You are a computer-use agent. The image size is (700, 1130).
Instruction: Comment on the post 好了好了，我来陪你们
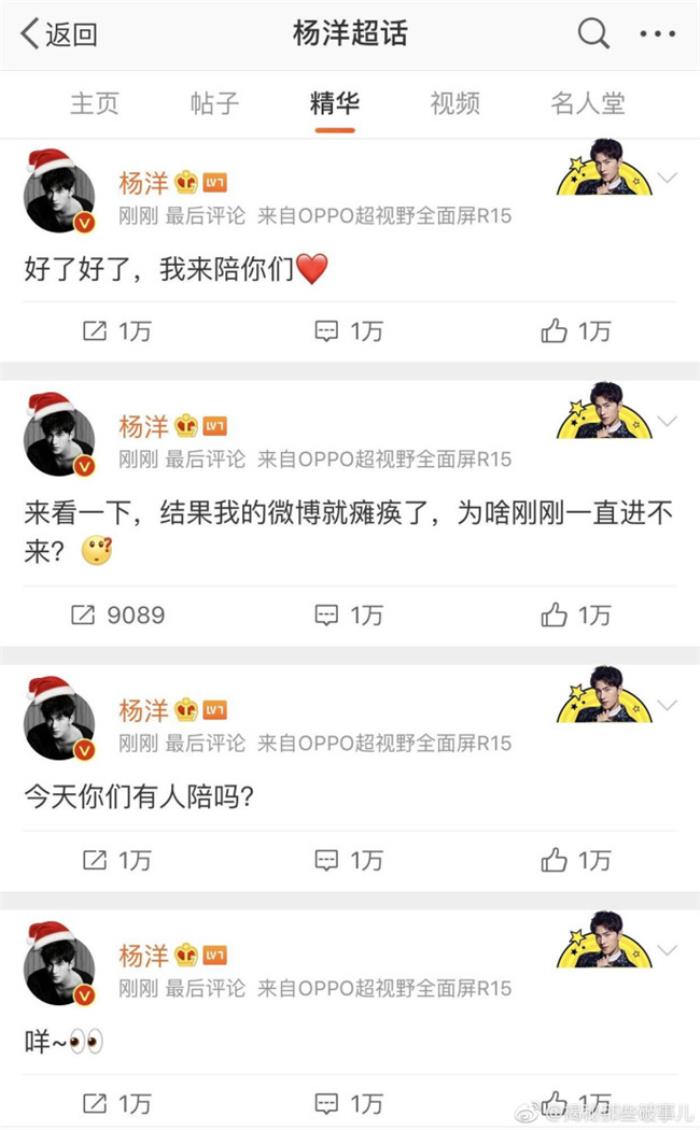(349, 331)
